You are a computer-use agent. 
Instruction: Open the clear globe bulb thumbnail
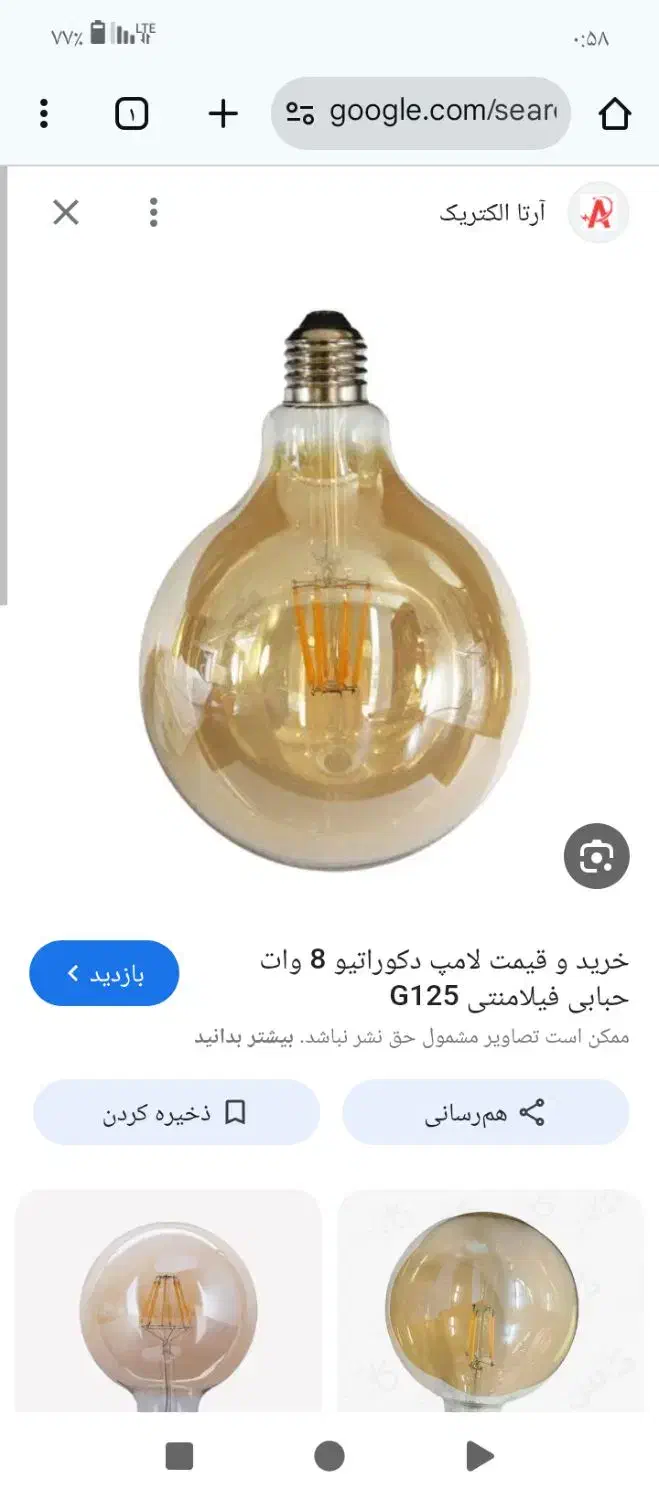click(168, 1300)
